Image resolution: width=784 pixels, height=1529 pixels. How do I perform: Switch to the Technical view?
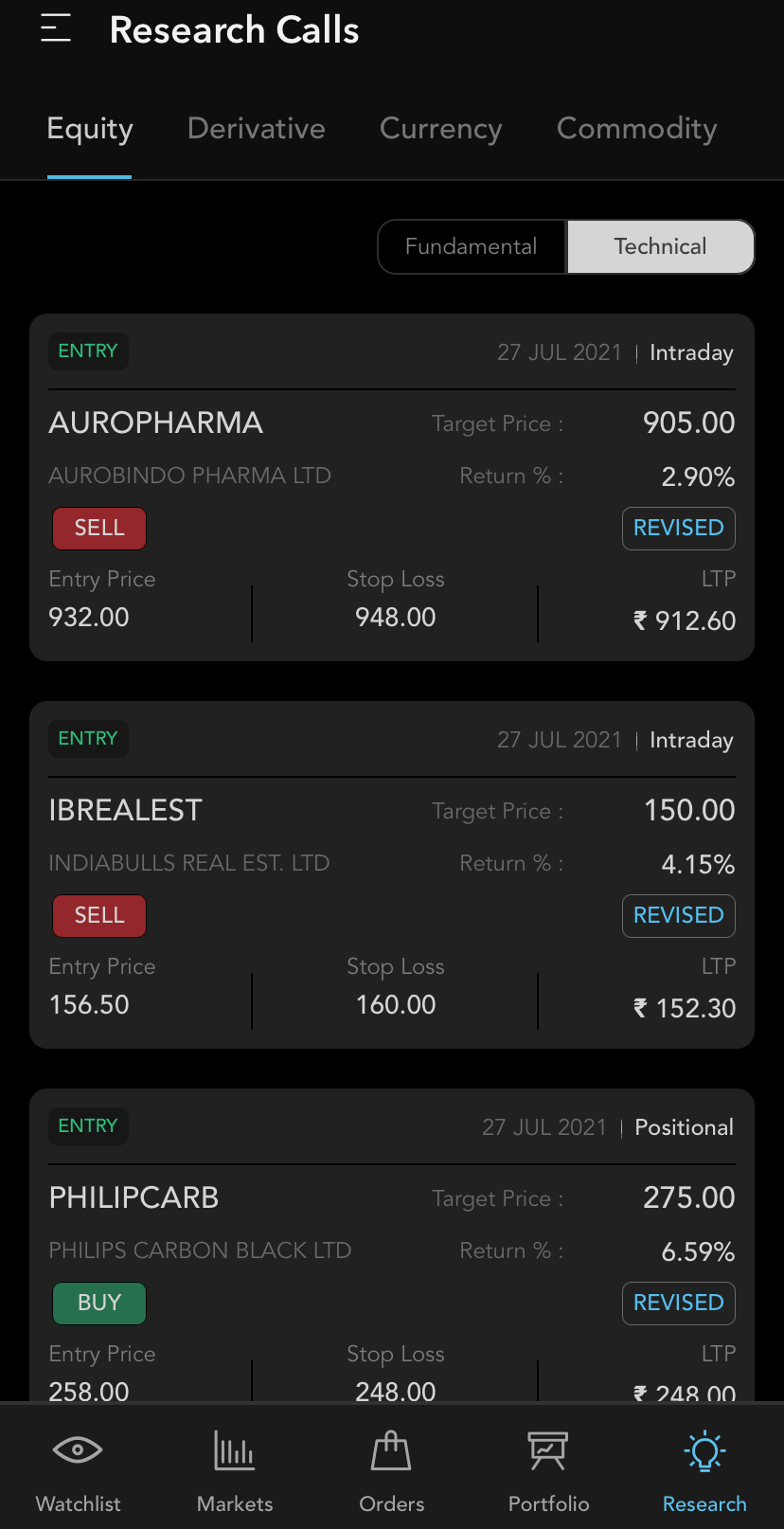point(660,246)
